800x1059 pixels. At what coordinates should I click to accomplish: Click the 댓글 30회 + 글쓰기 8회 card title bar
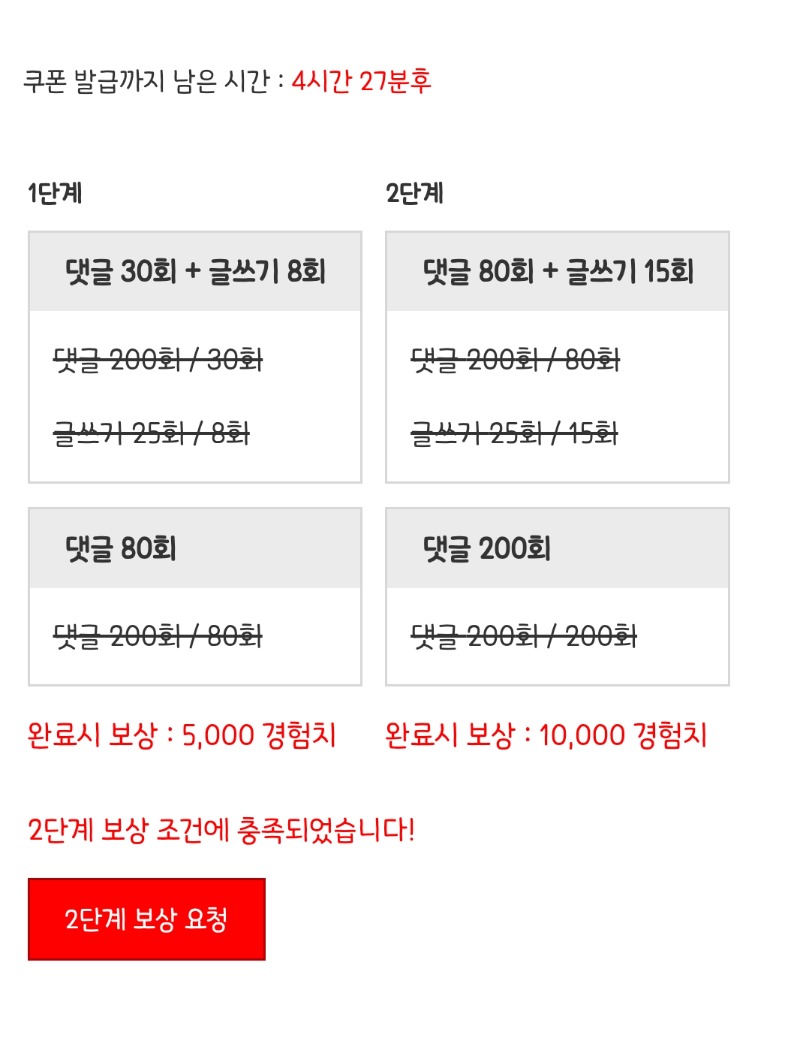pyautogui.click(x=194, y=269)
